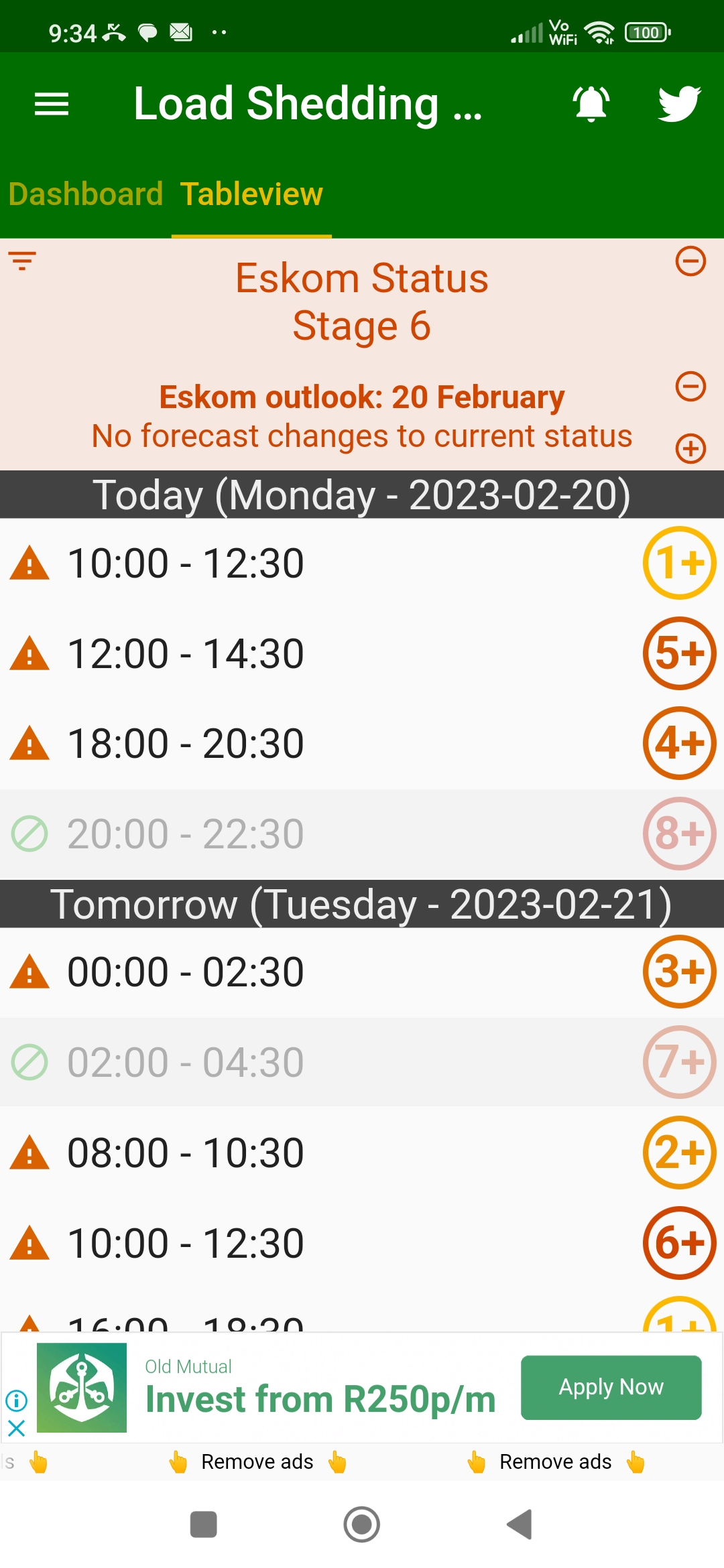
Task: Tap Apply Now on Old Mutual ad
Action: click(x=611, y=1387)
